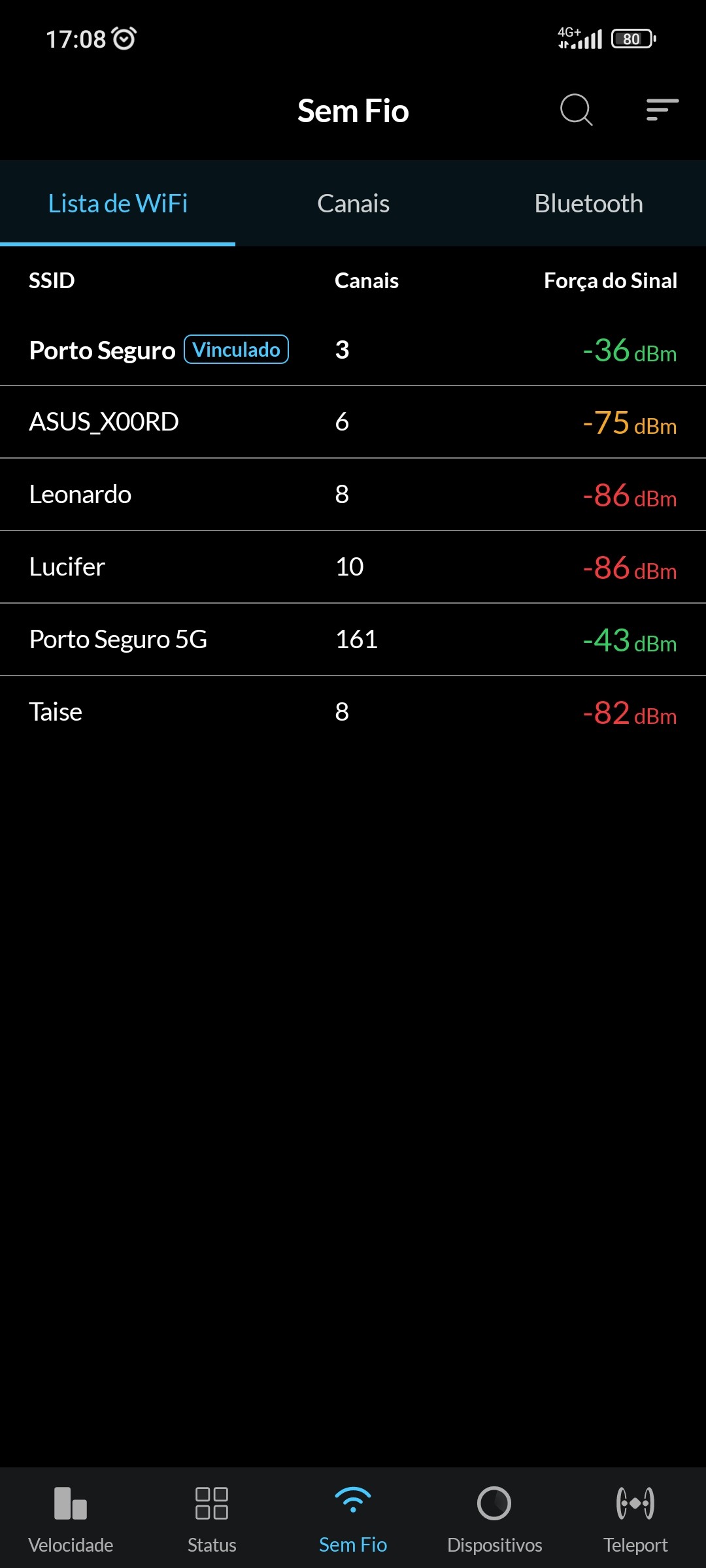Open the sort and filter icon
Viewport: 706px width, 1568px height.
662,110
